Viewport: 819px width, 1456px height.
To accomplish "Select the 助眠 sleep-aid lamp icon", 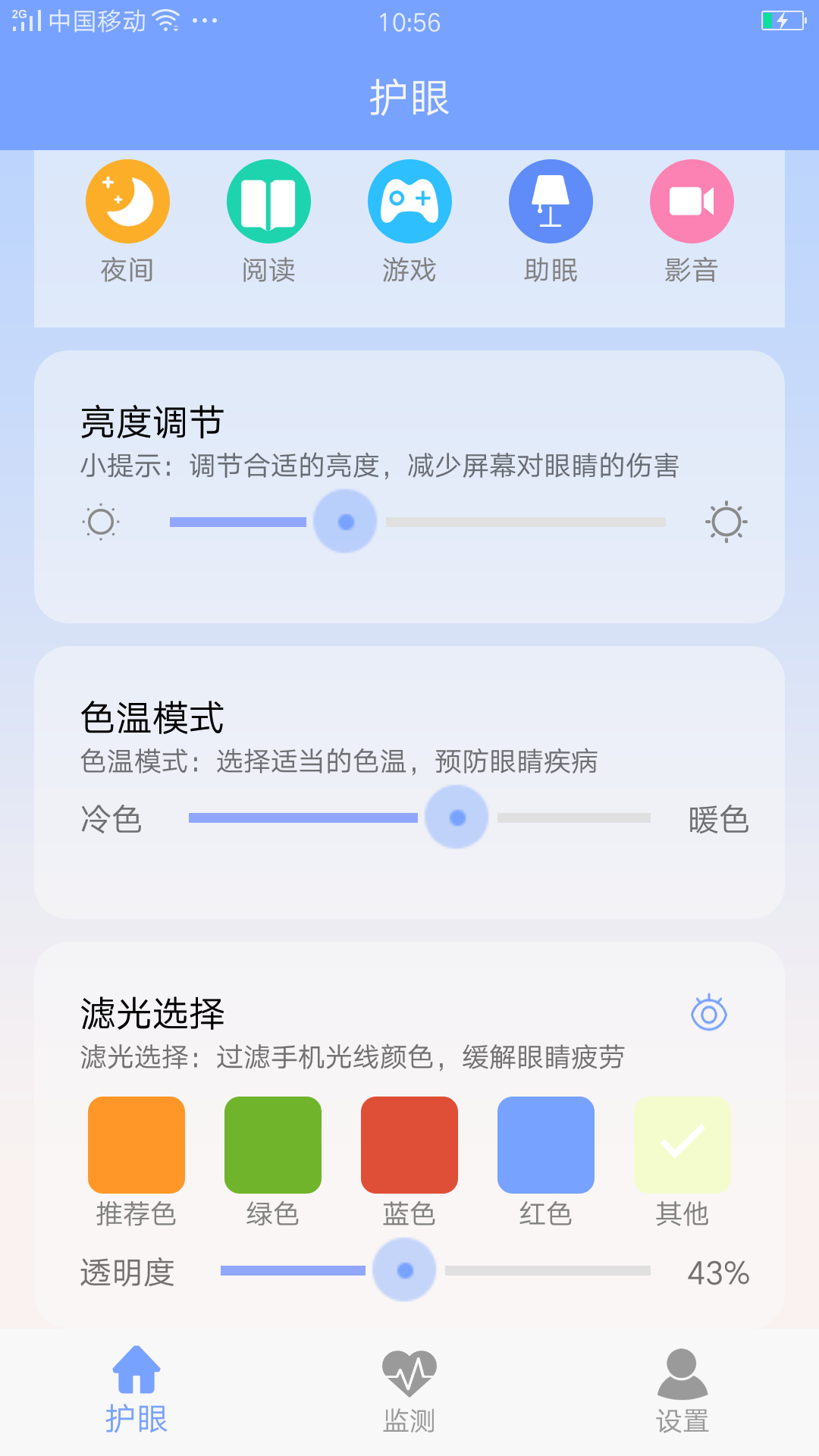I will [551, 200].
